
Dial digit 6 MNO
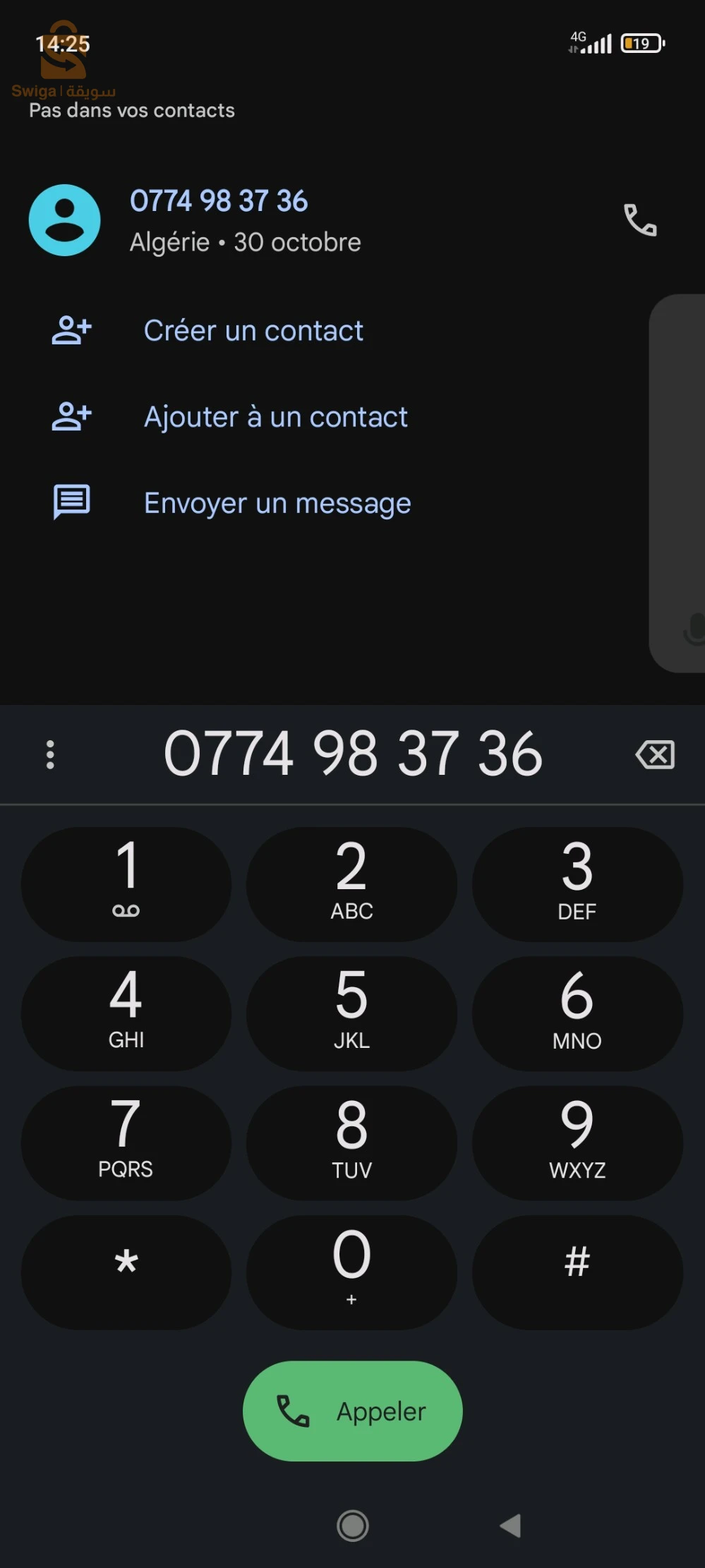click(577, 1013)
